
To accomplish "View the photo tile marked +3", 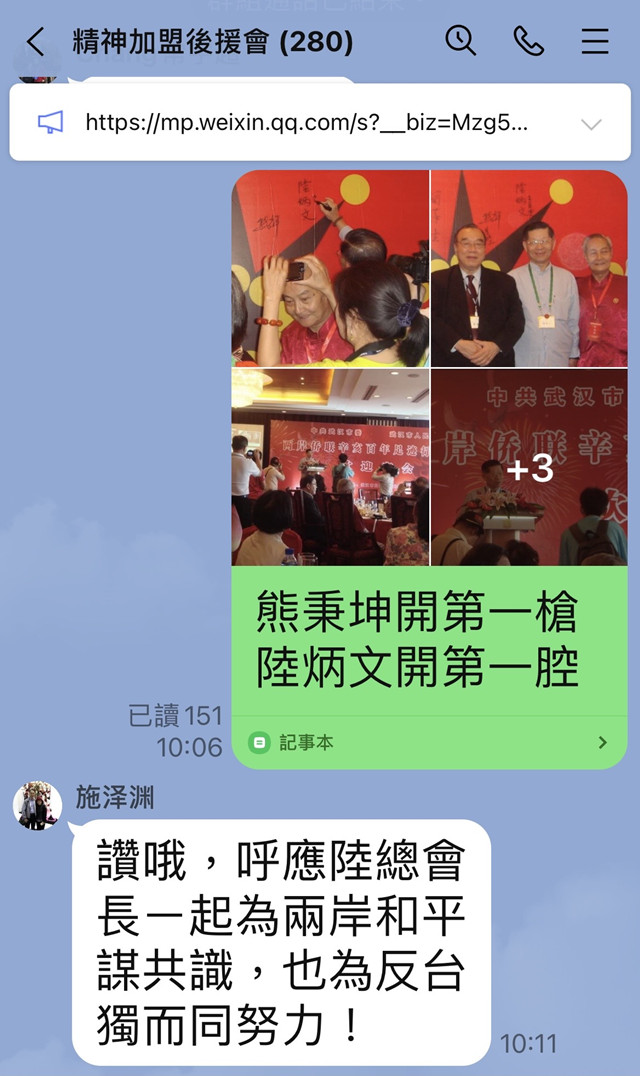I will (529, 467).
